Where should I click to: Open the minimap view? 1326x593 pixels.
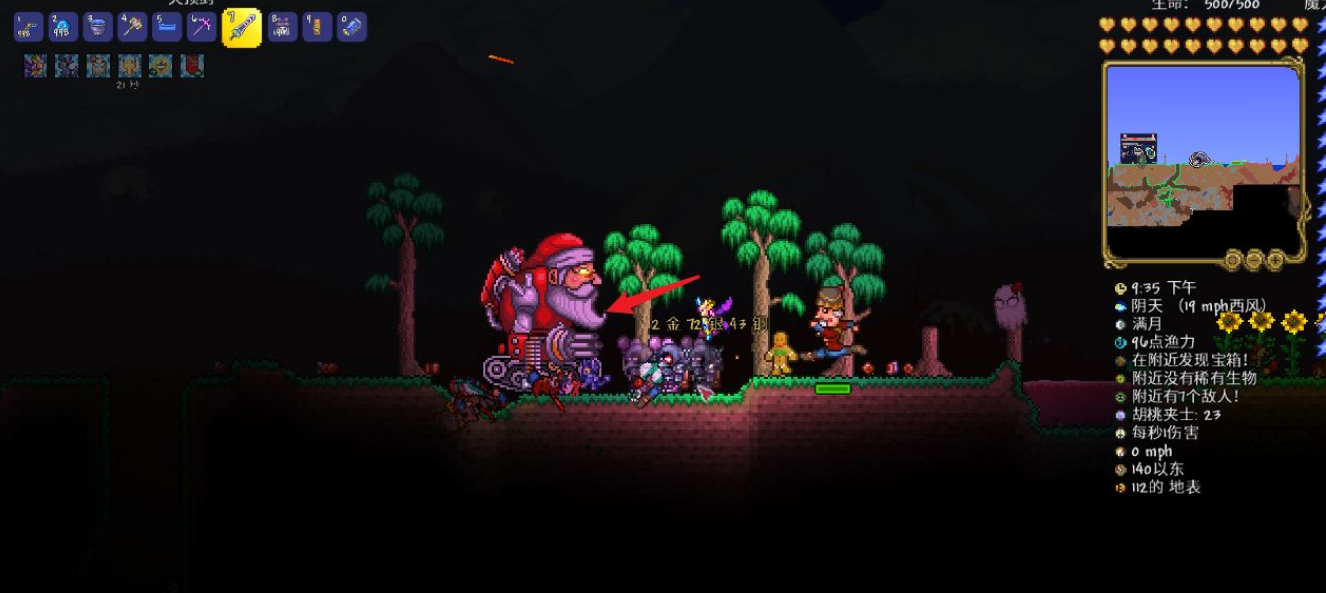coord(1203,158)
